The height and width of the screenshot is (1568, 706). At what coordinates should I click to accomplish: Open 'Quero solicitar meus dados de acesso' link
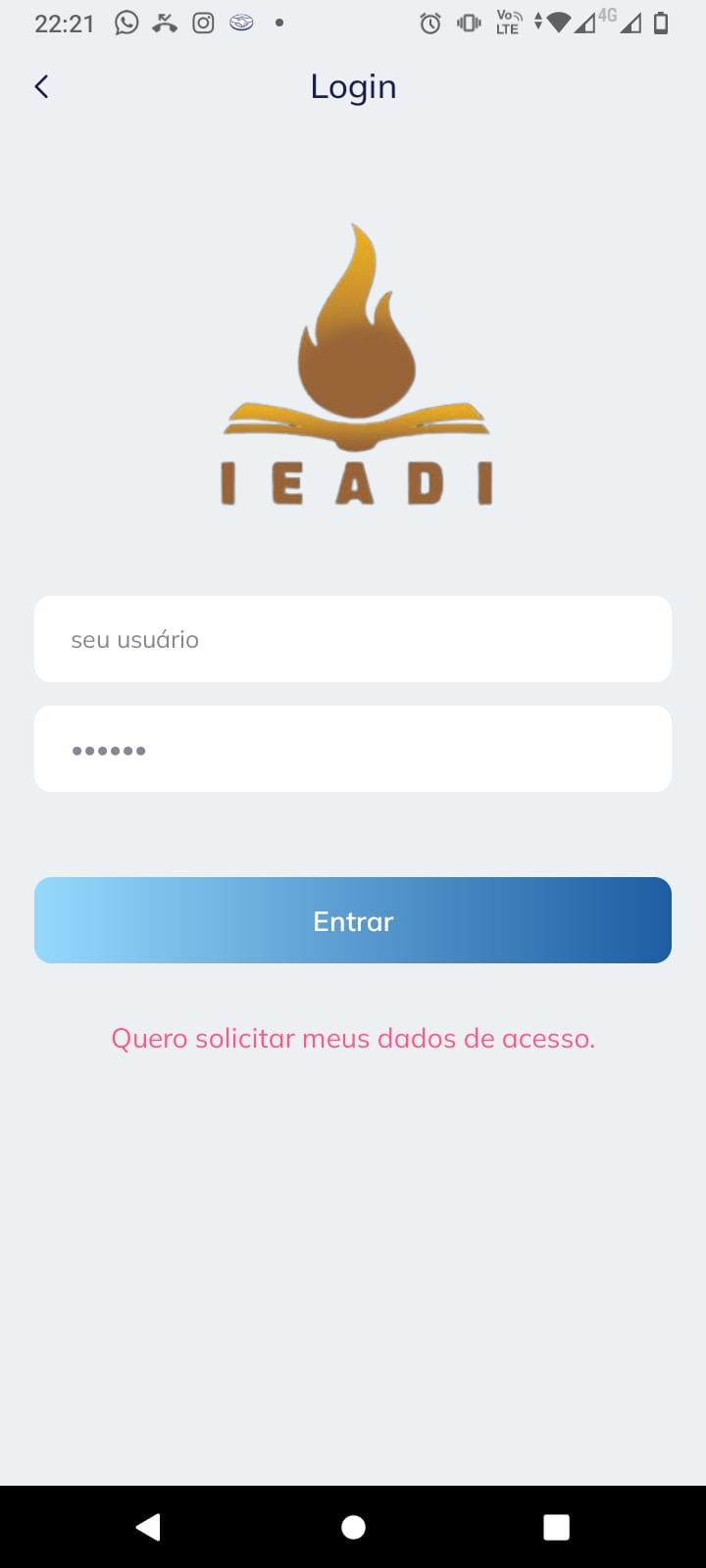click(353, 1038)
